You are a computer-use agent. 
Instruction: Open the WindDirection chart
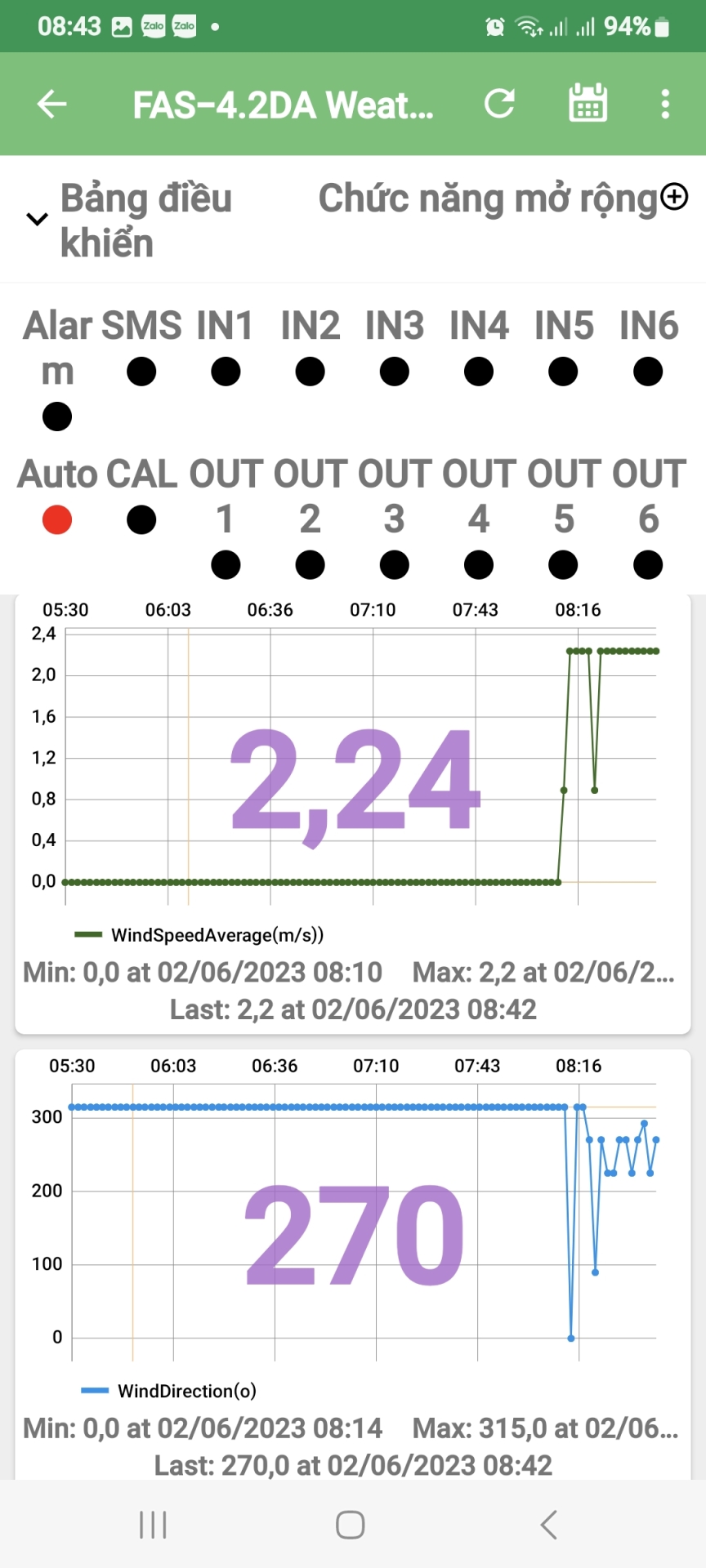click(353, 1233)
